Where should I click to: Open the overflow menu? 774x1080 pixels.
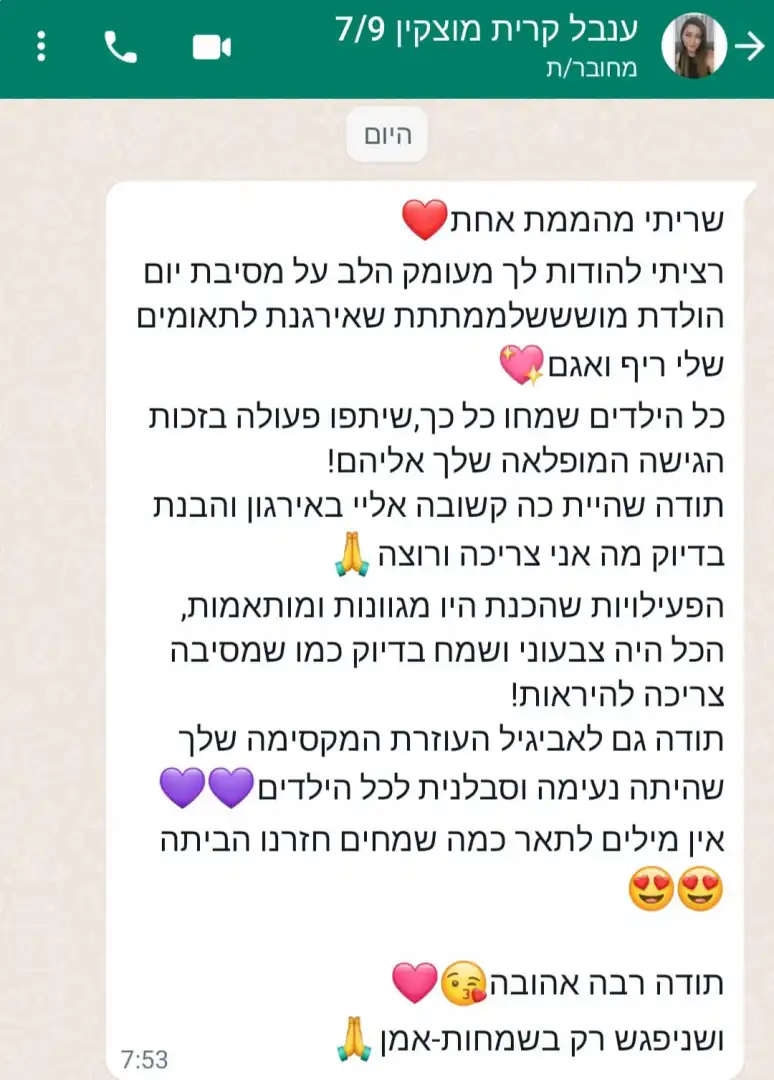pos(41,47)
